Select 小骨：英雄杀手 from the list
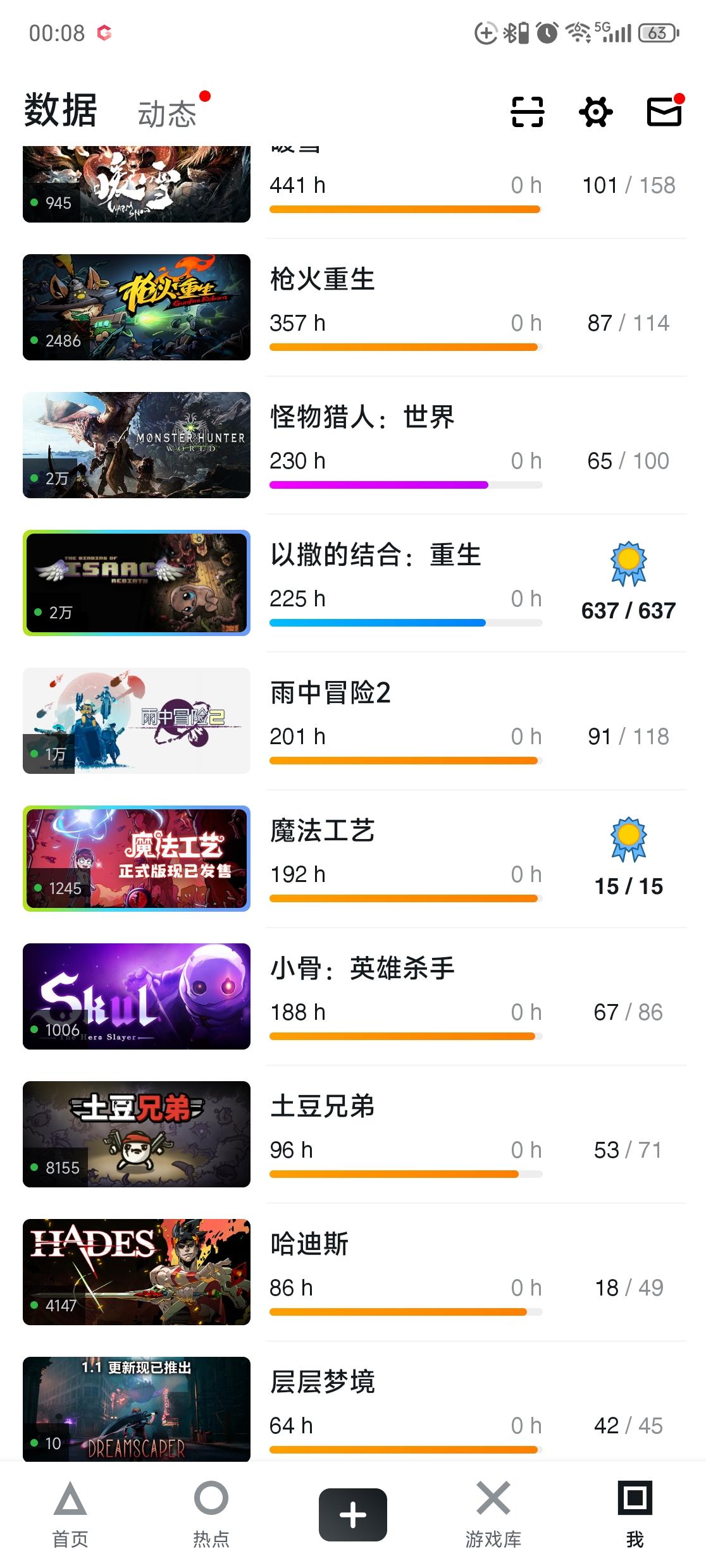 pyautogui.click(x=405, y=996)
